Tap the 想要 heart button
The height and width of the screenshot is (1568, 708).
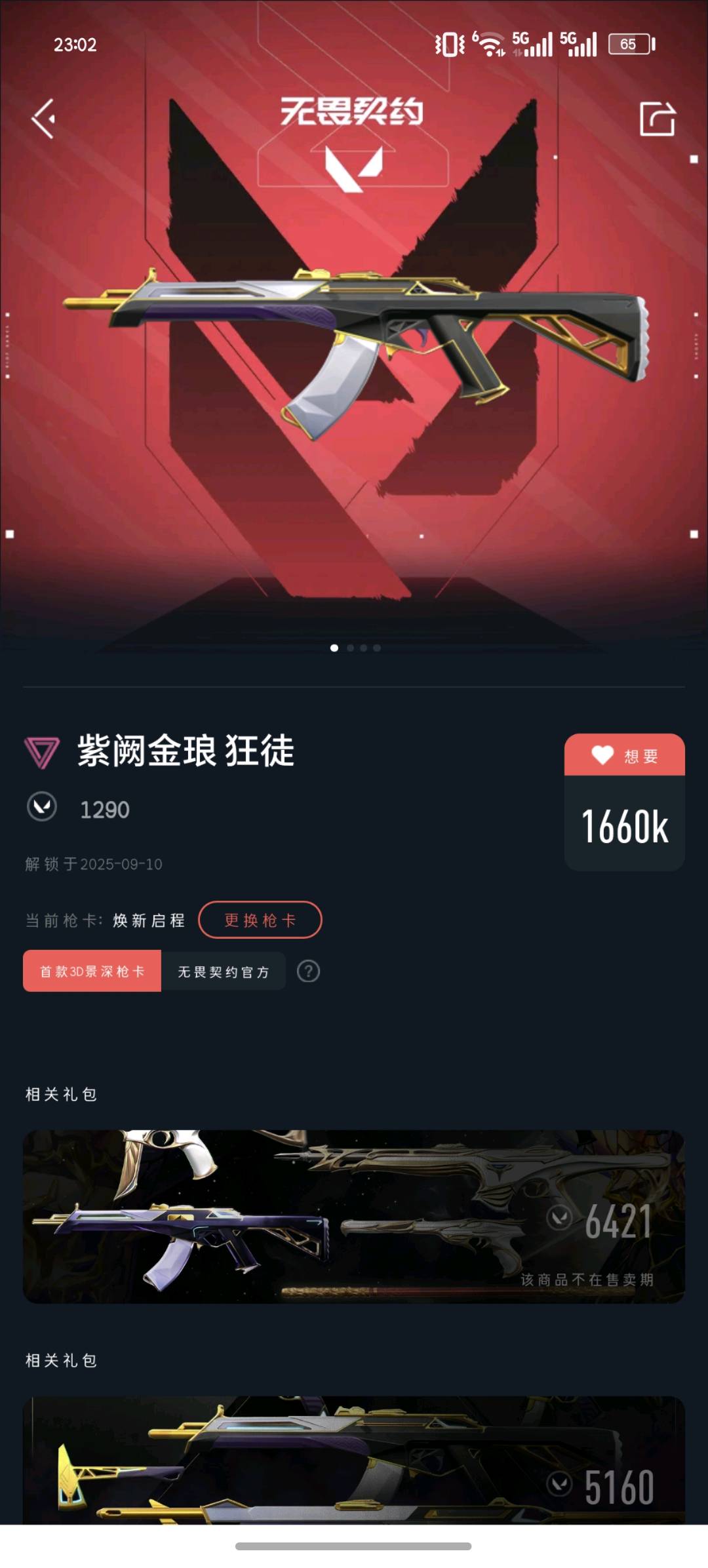[x=624, y=755]
